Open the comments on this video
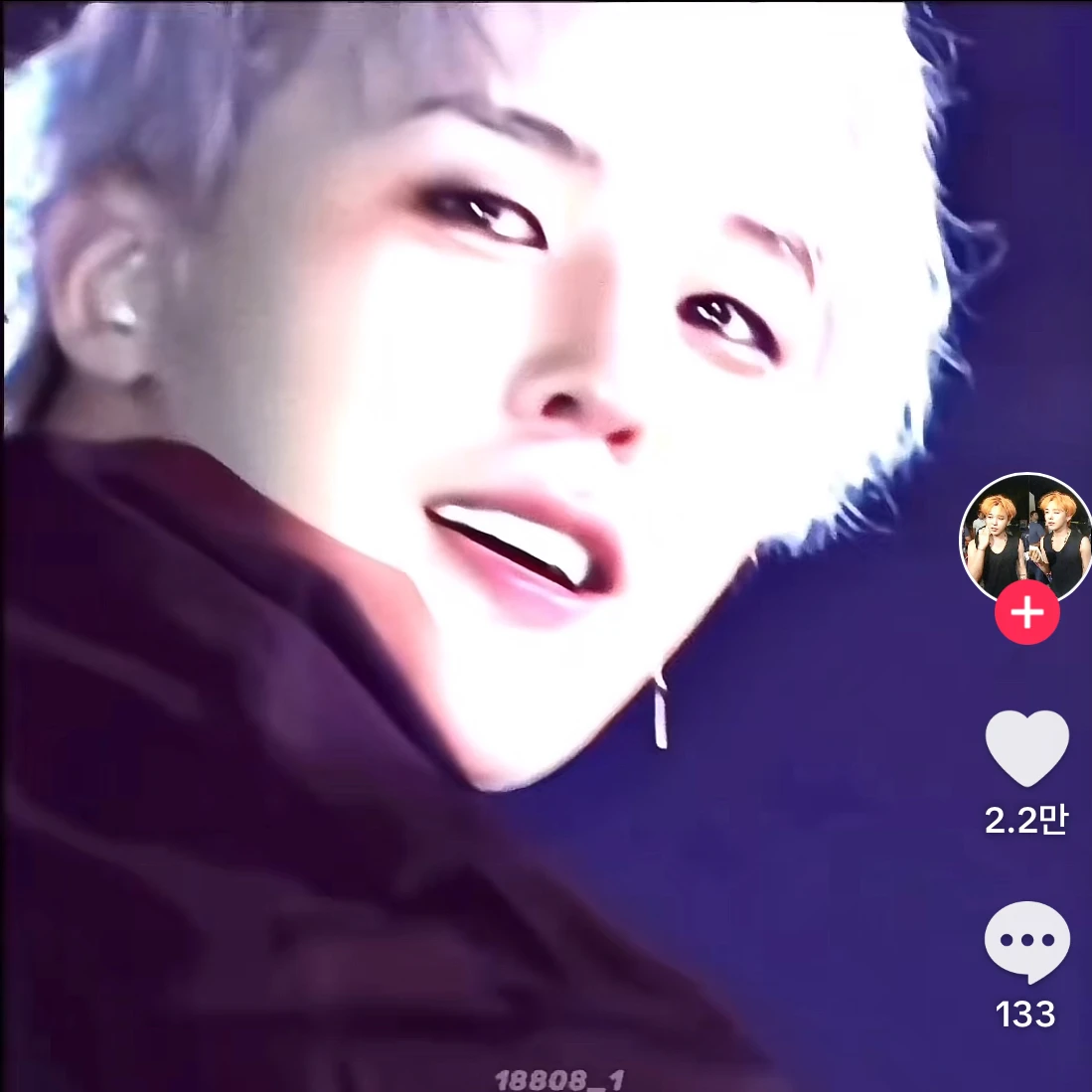The width and height of the screenshot is (1092, 1092). (1026, 940)
